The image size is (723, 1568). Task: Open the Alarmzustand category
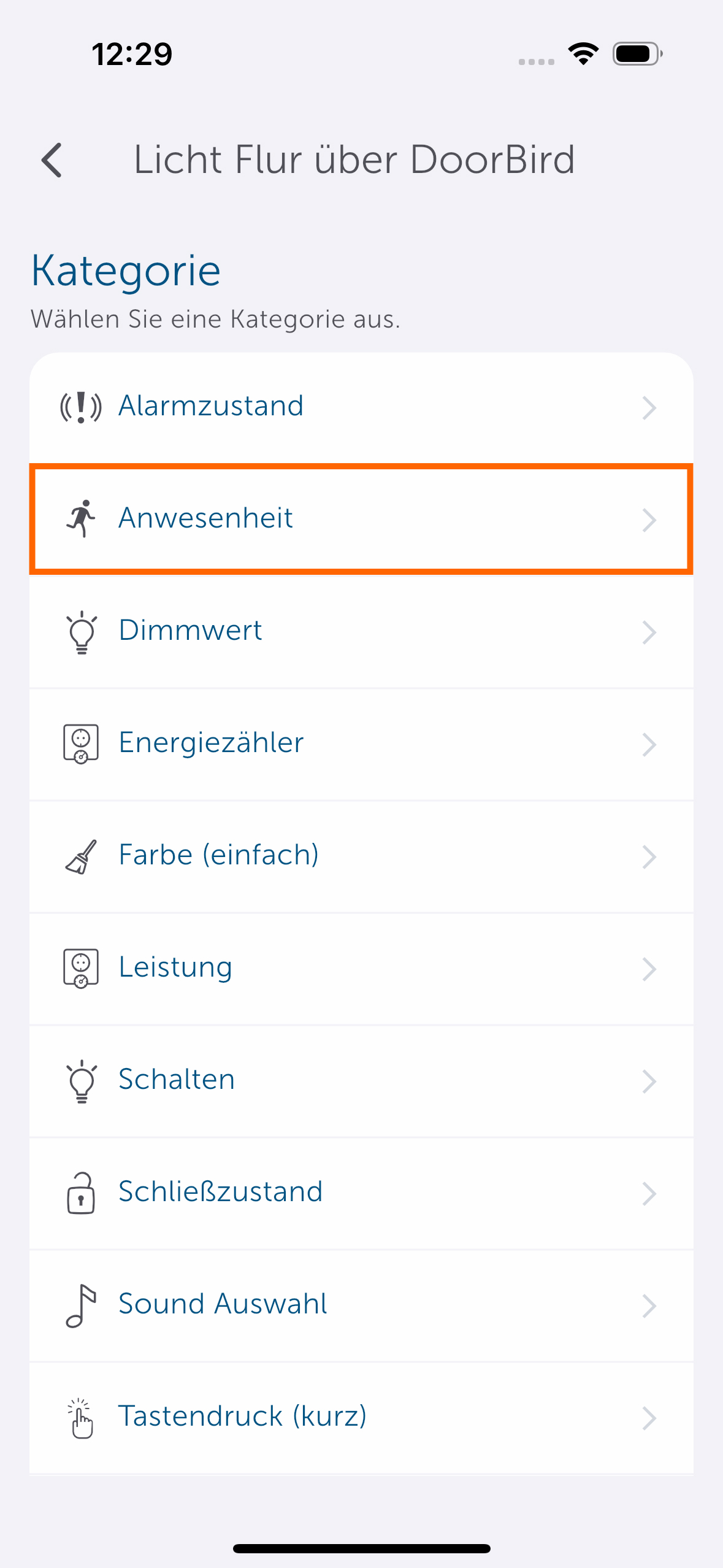point(361,406)
